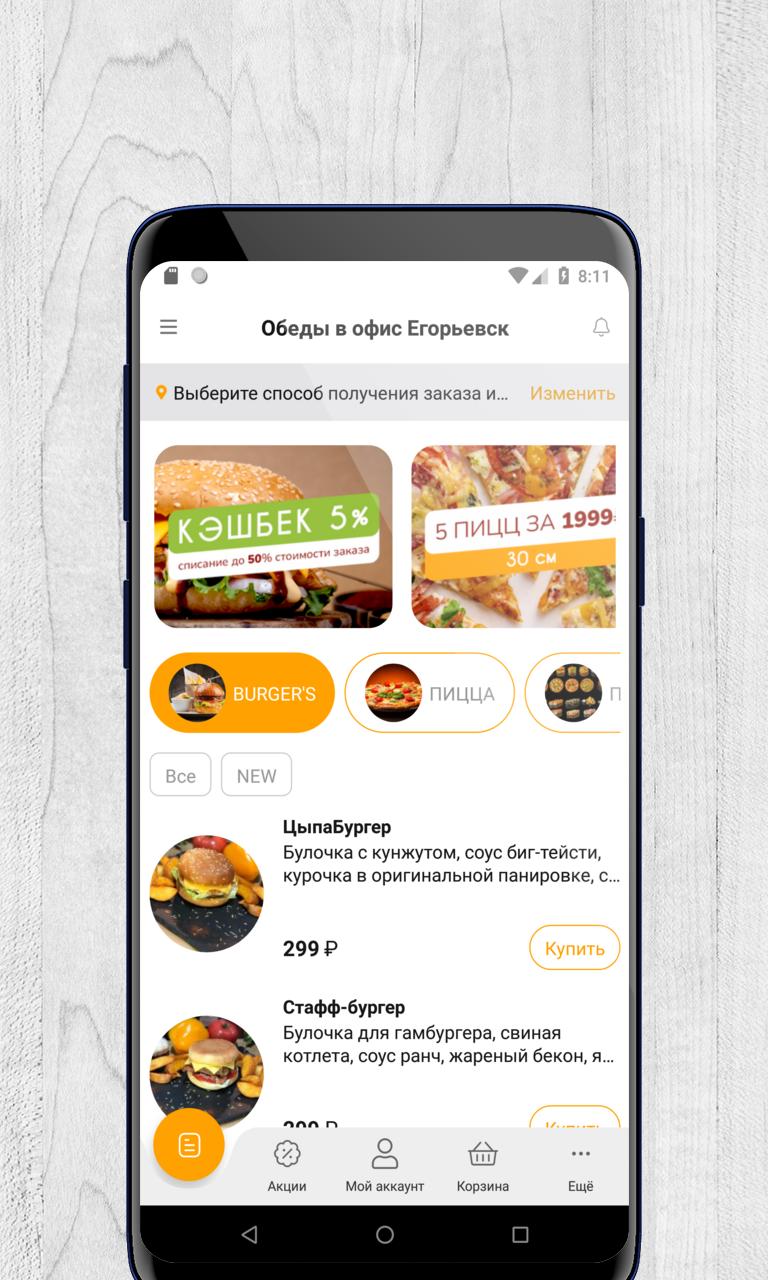Image resolution: width=768 pixels, height=1280 pixels.
Task: Tap the orange floating menu button
Action: 189,1145
